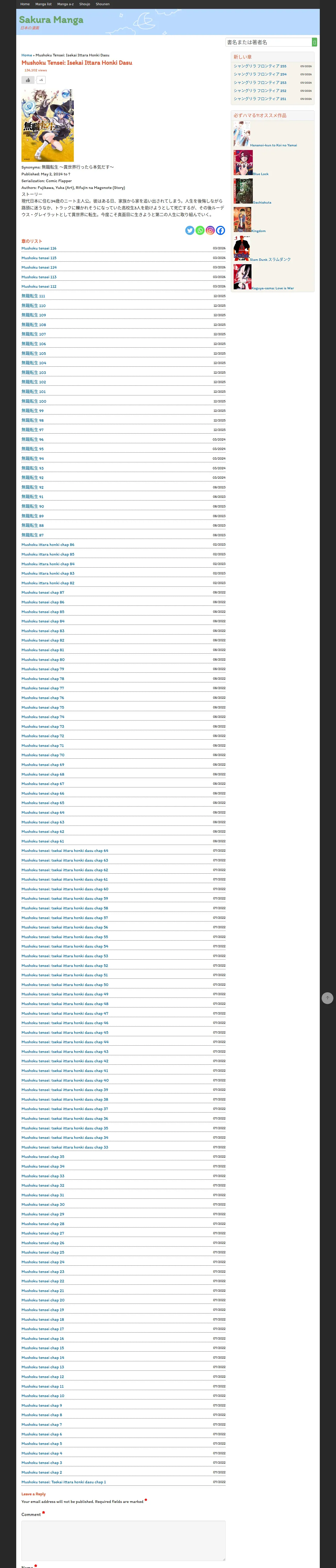Viewport: 336px width, 1568px height.
Task: Open Mushoku tensei 116 chapter
Action: click(39, 248)
